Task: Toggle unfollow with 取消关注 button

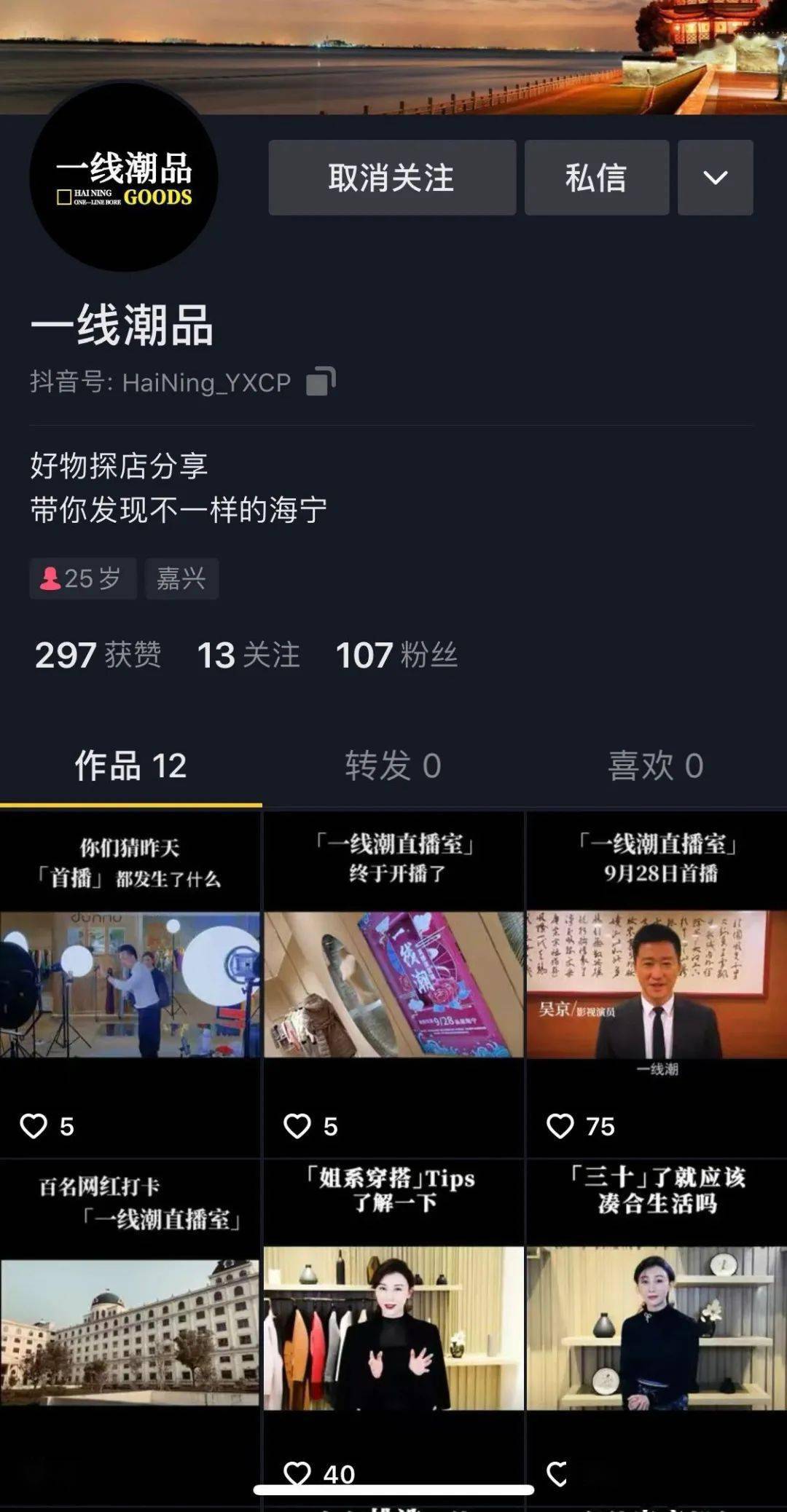Action: pyautogui.click(x=392, y=178)
